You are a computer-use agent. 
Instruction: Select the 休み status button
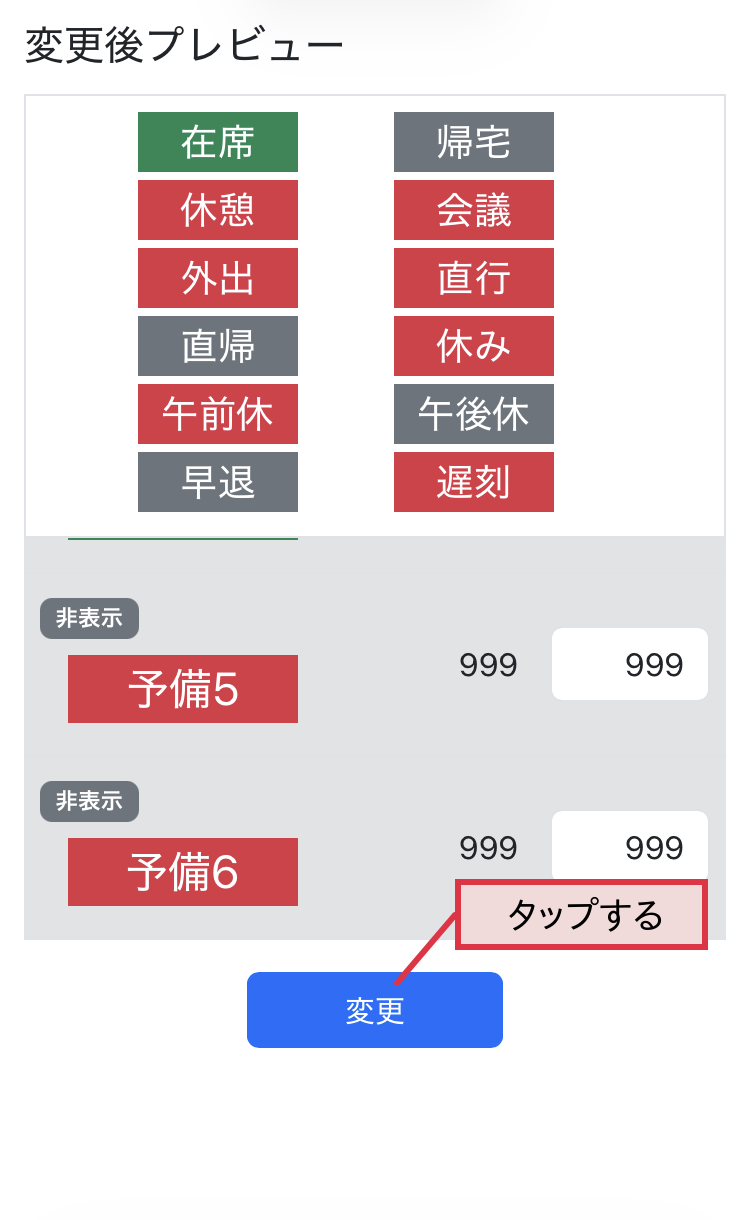click(473, 346)
